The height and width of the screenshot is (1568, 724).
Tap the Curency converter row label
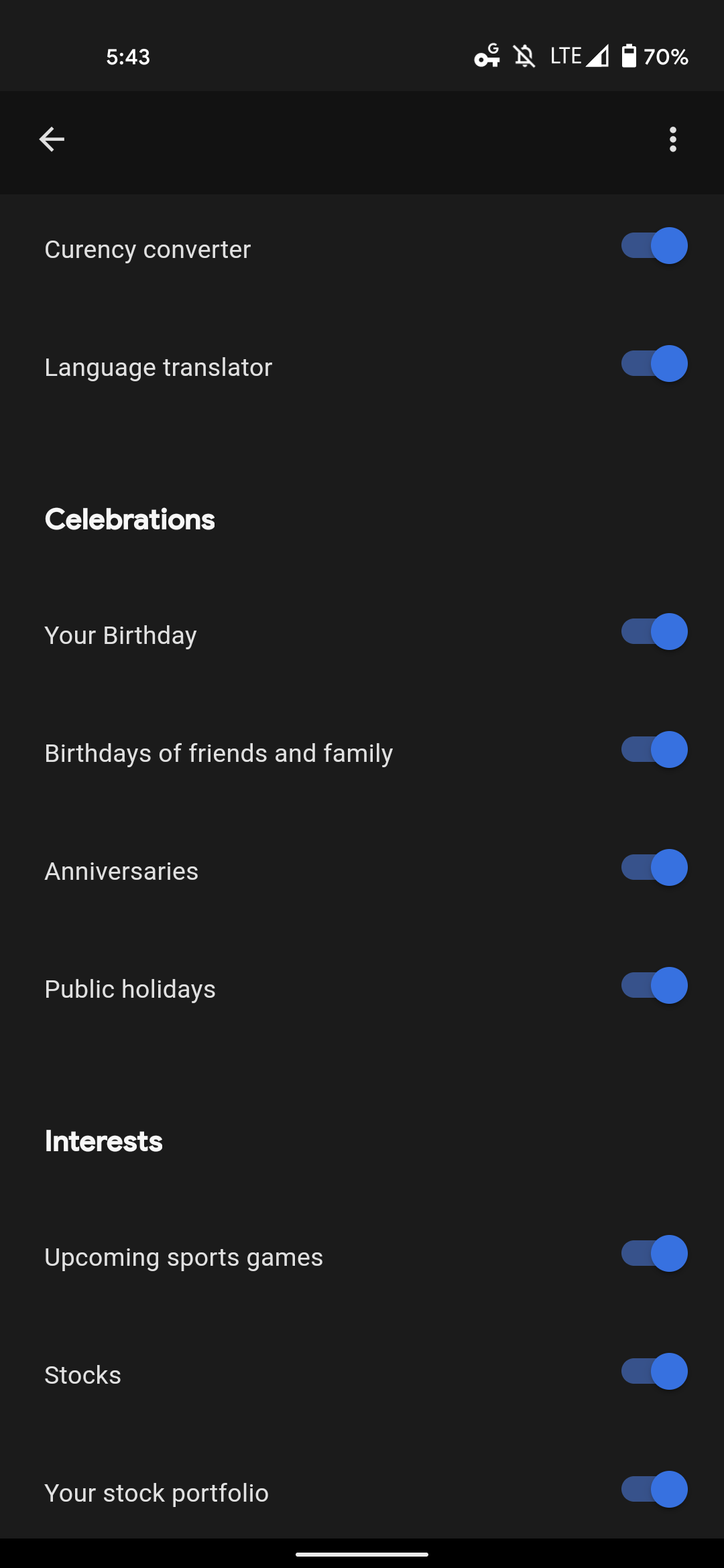point(147,249)
